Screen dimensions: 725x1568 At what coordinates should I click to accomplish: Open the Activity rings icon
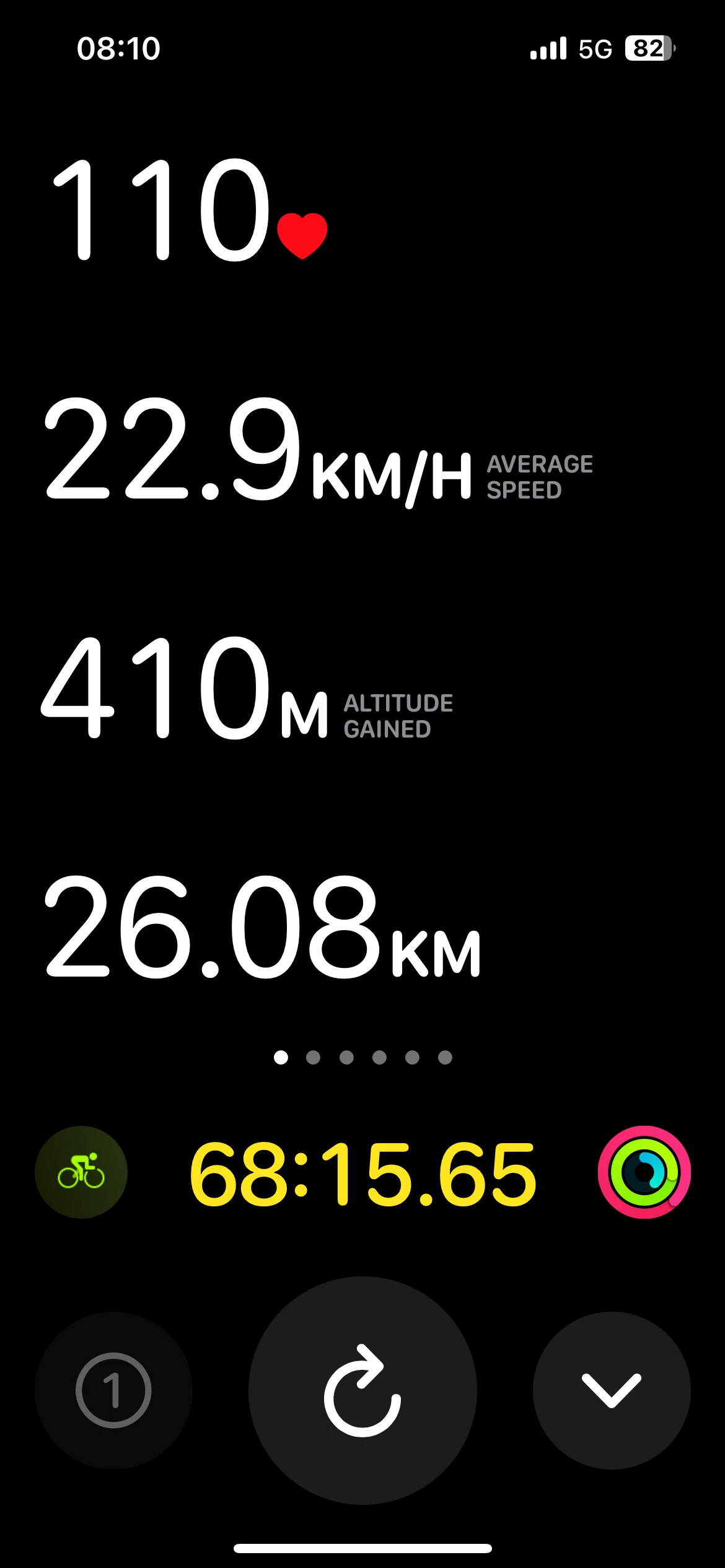[x=644, y=1172]
